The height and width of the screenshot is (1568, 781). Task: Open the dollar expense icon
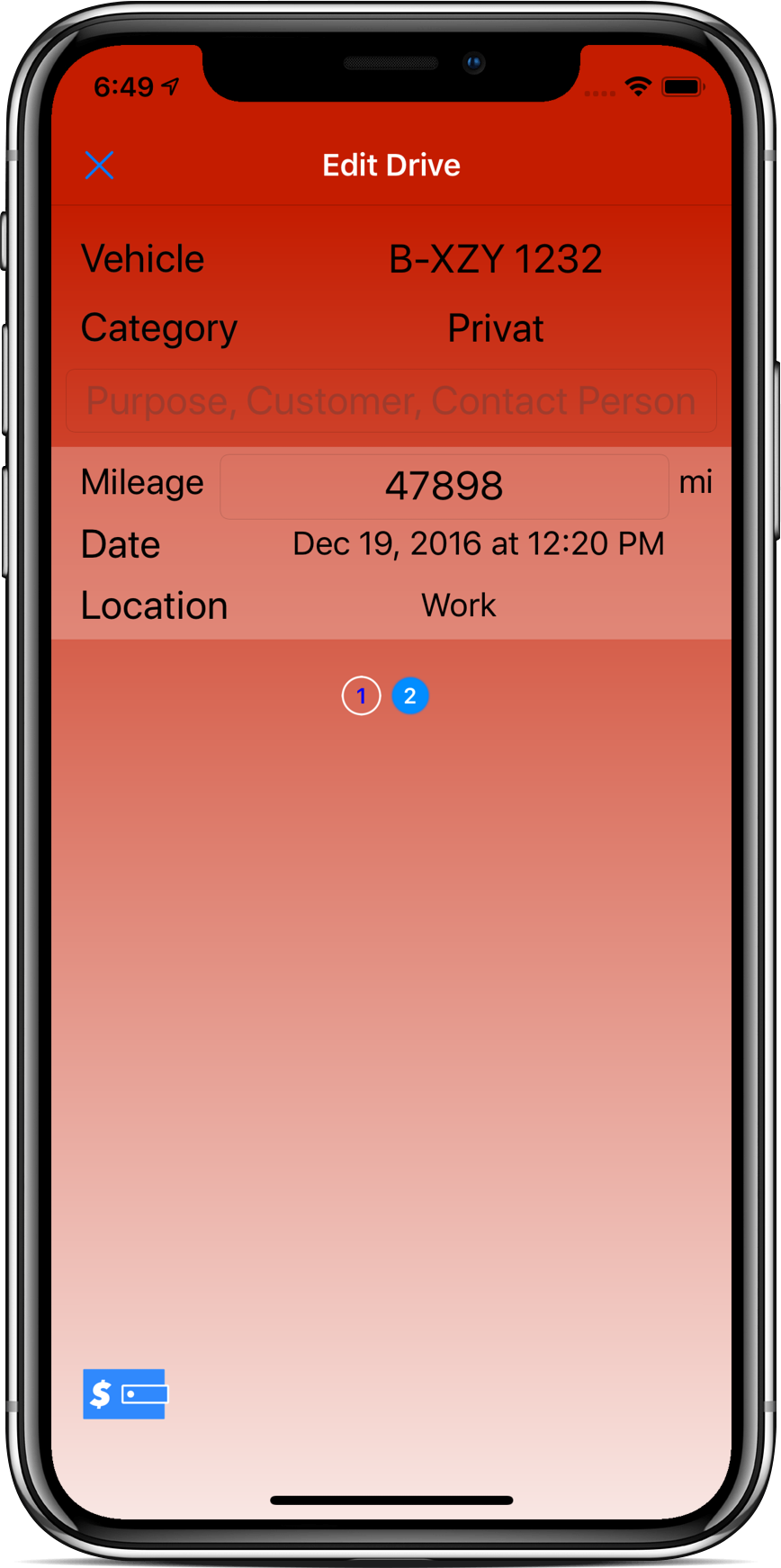click(124, 1393)
